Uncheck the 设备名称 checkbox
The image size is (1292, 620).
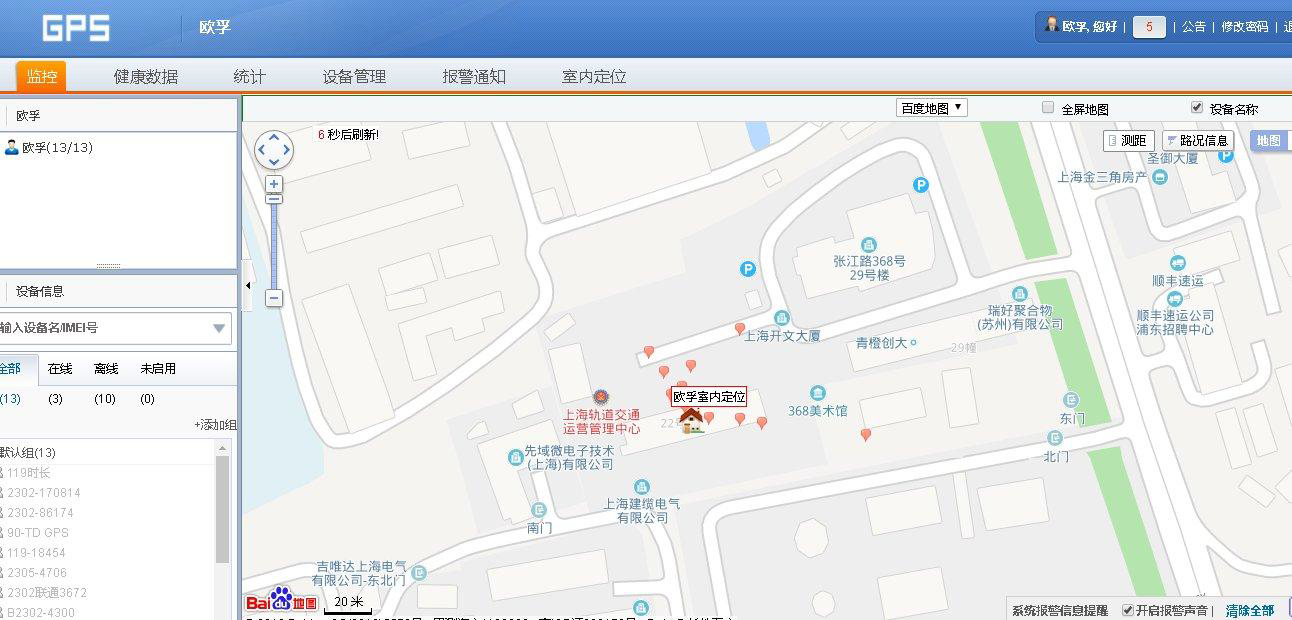1197,108
